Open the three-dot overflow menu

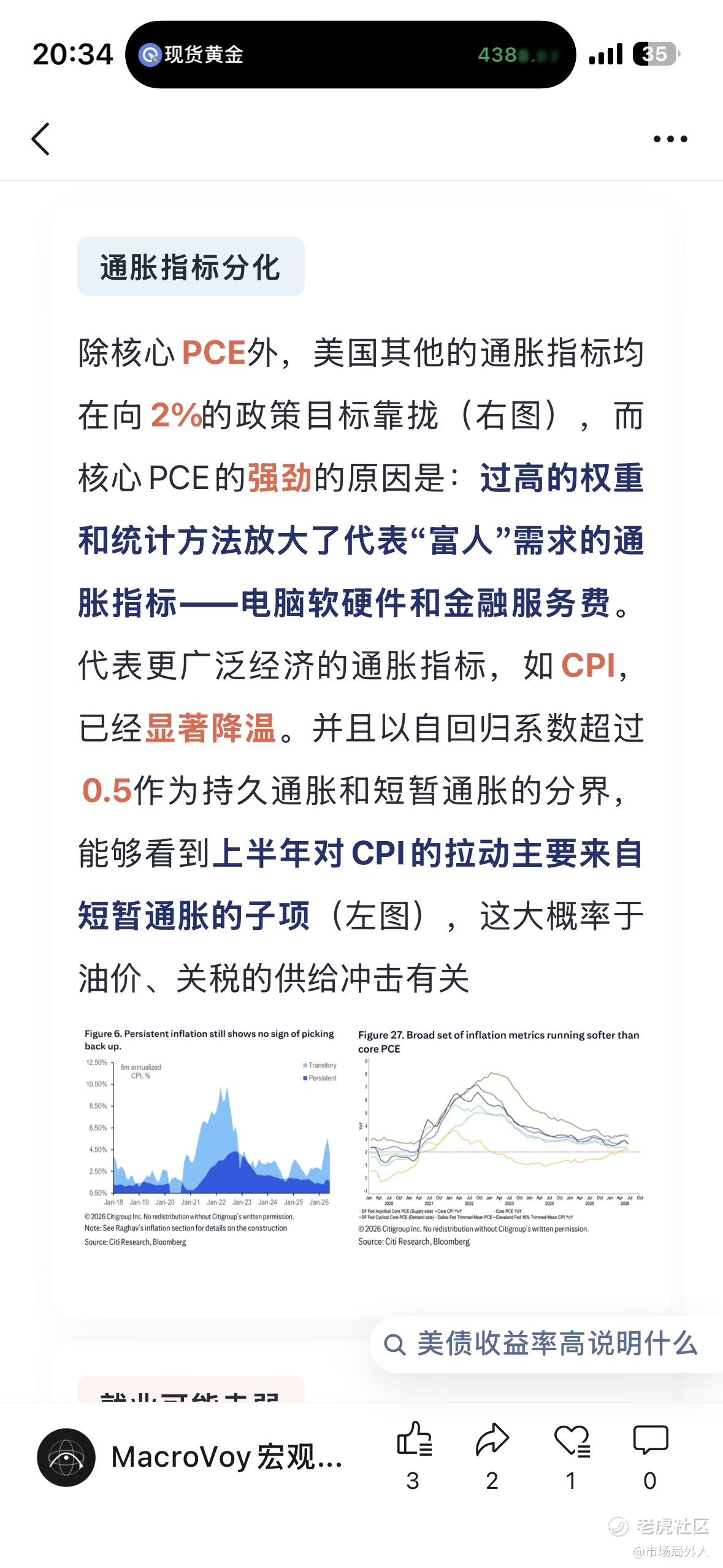pos(670,139)
